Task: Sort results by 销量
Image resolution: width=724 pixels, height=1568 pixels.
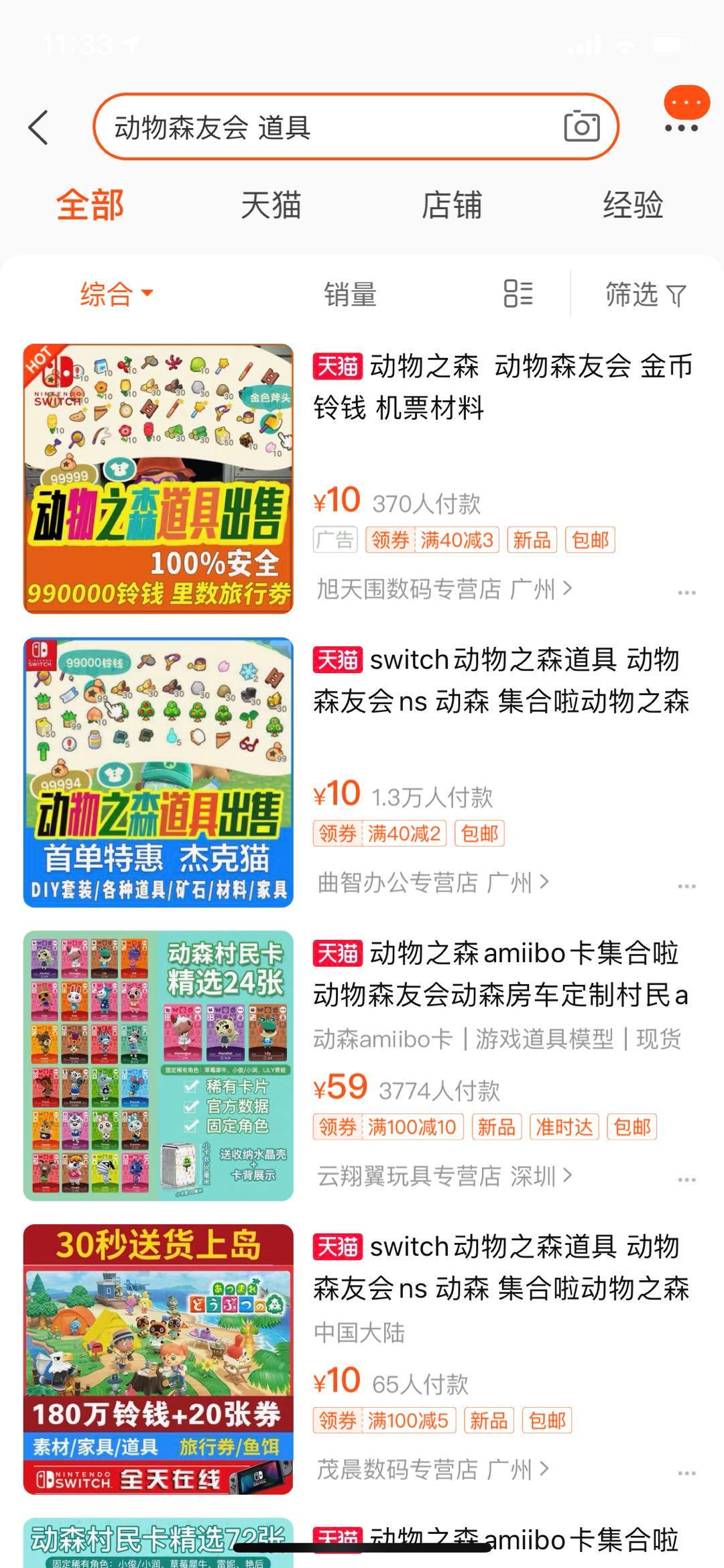Action: (351, 296)
